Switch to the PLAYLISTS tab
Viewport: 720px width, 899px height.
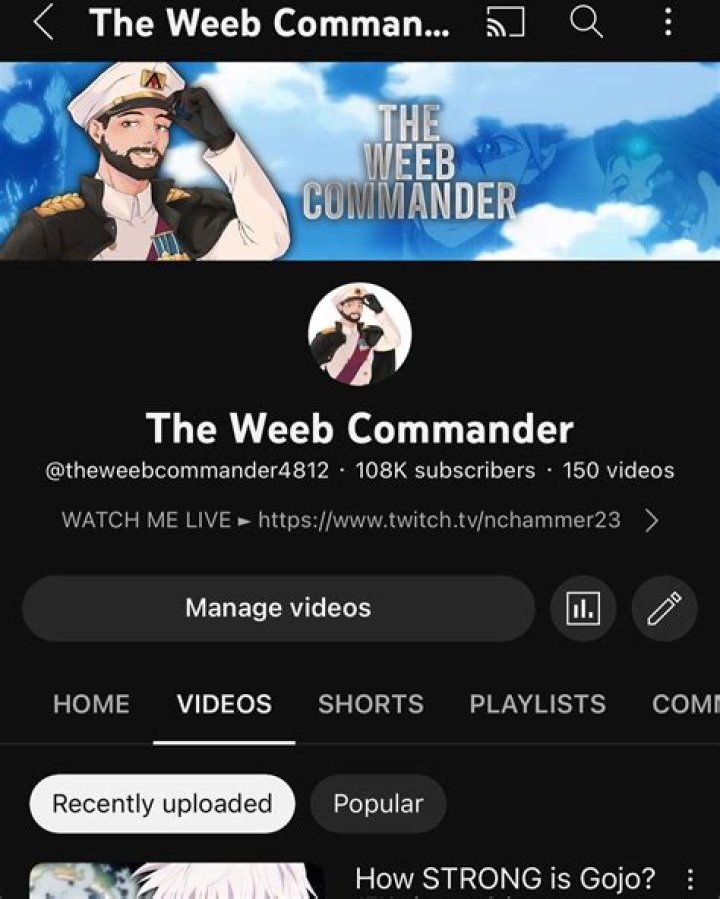pos(537,704)
